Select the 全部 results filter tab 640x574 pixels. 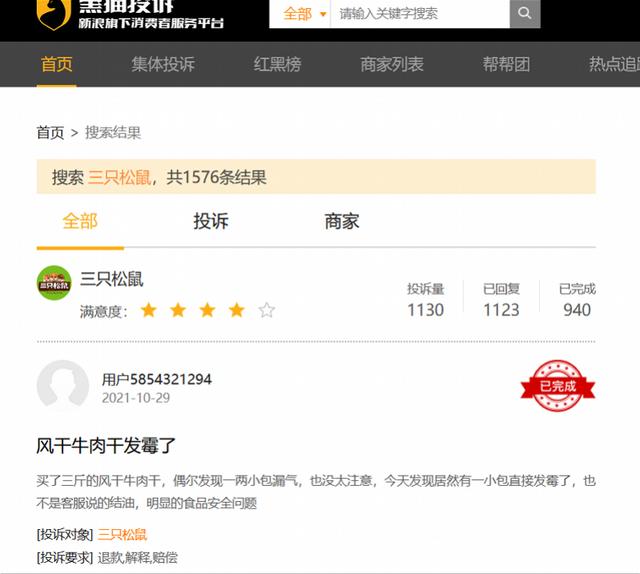click(80, 222)
